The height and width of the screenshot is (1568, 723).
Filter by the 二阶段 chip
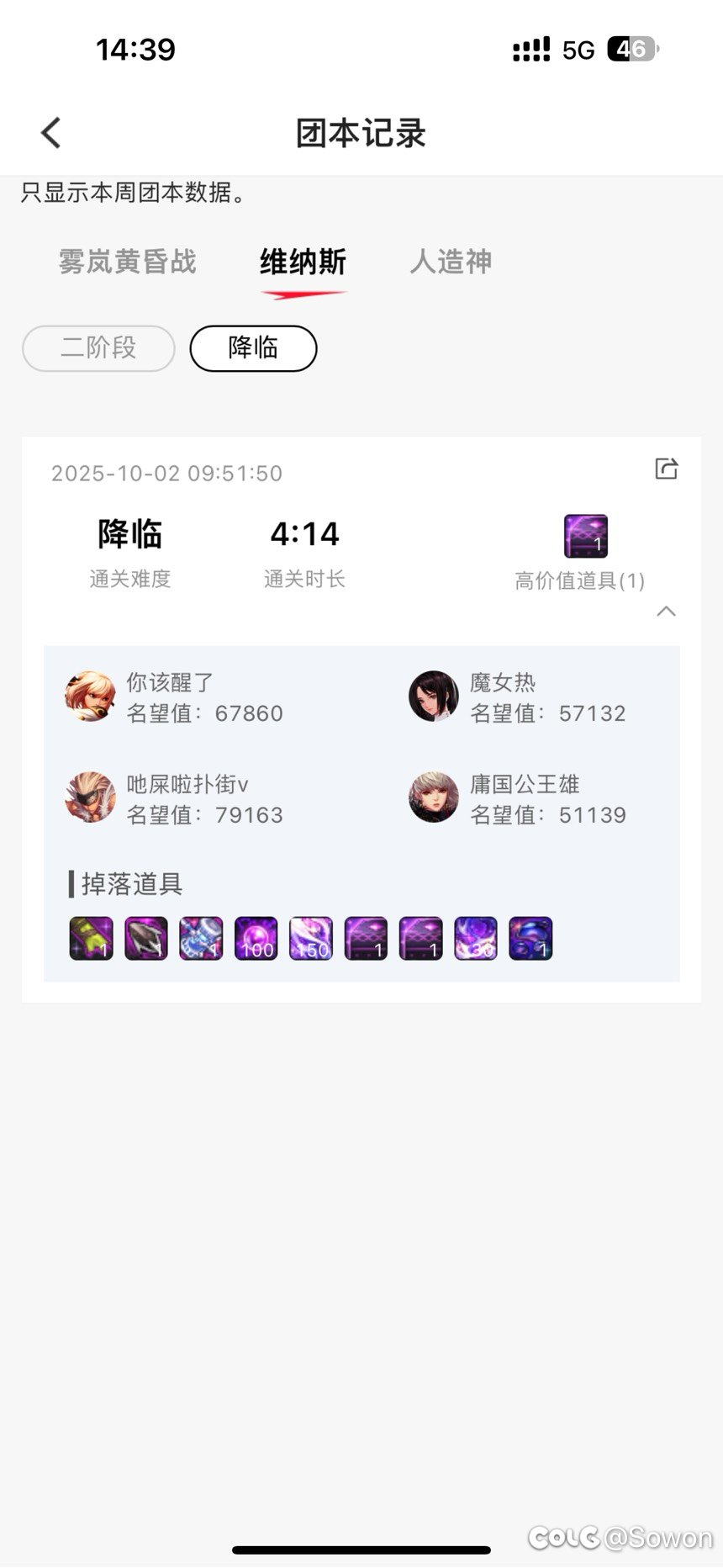(x=98, y=348)
